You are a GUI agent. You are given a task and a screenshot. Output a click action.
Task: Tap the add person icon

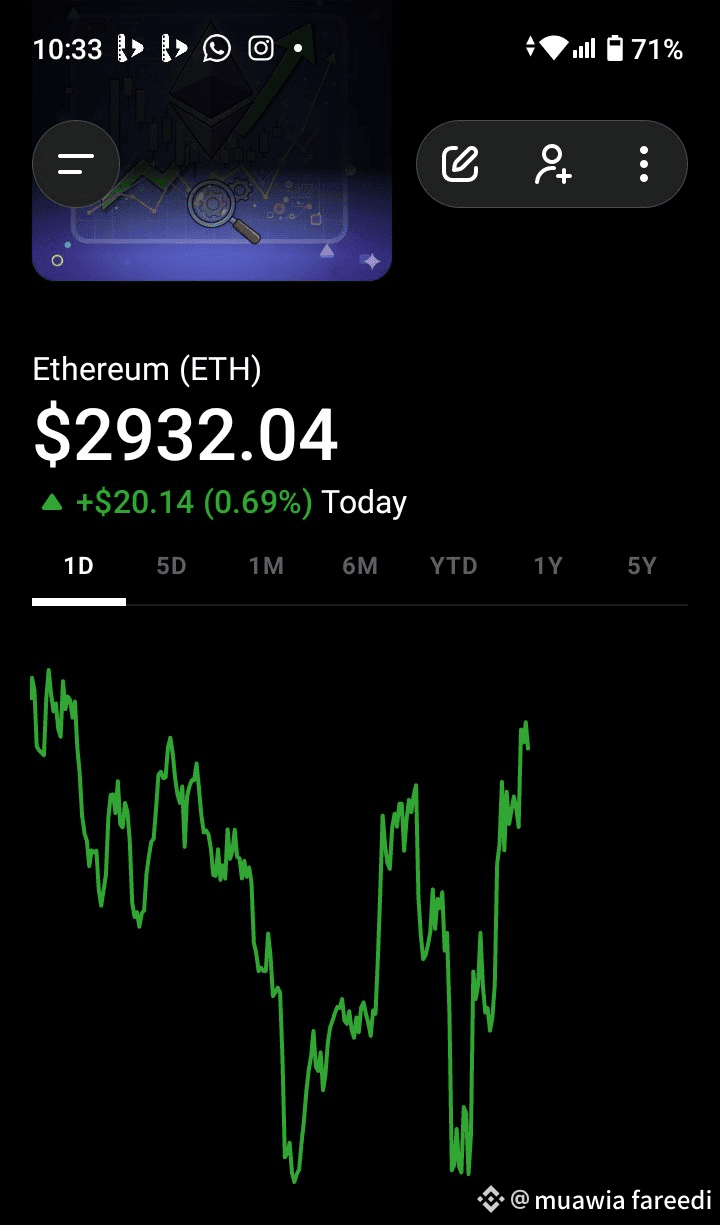click(552, 164)
